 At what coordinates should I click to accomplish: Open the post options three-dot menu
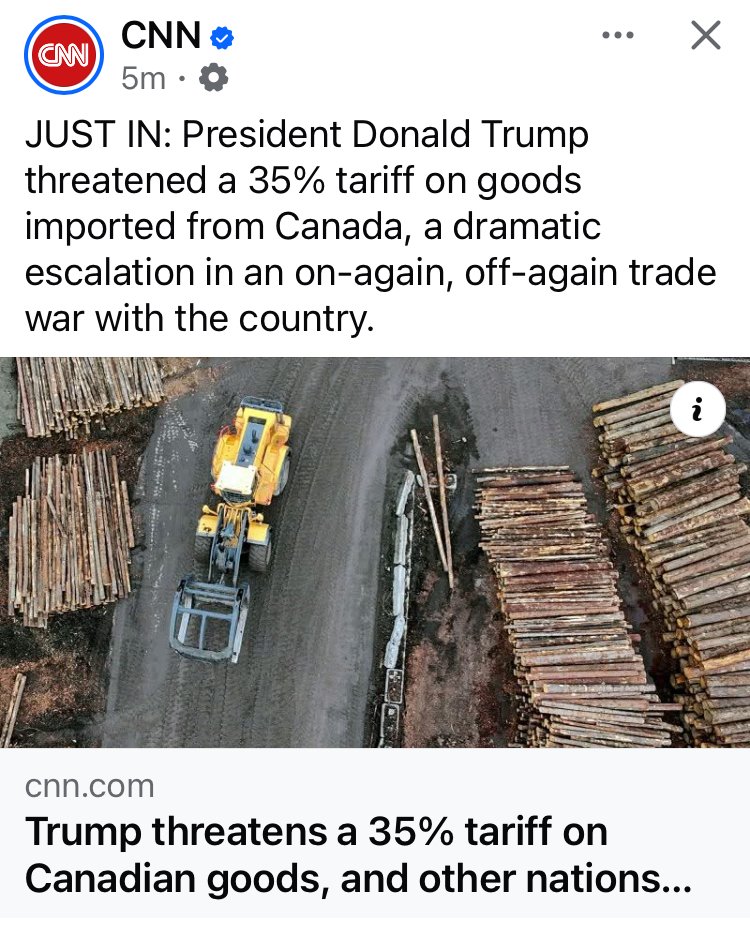(617, 37)
